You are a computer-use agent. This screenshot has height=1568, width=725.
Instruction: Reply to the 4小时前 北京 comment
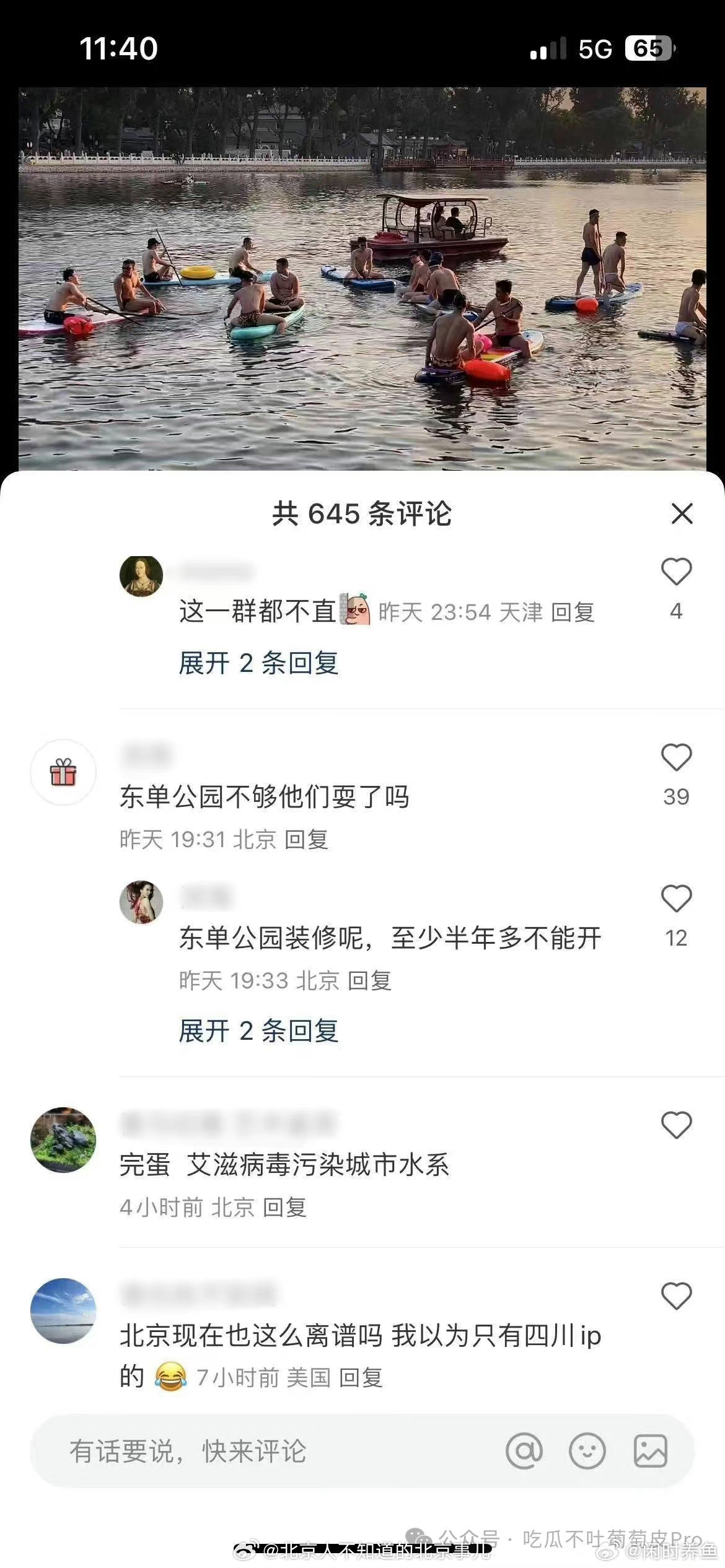point(284,1207)
